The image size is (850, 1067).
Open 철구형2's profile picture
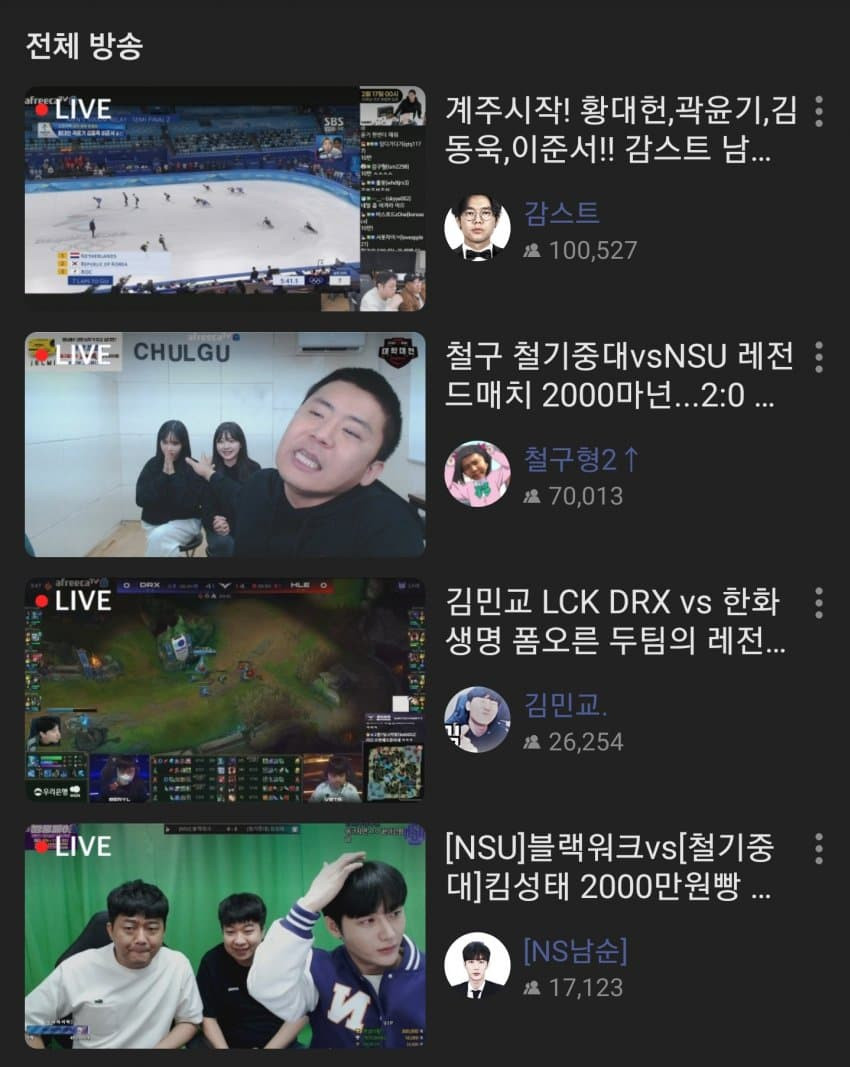pos(477,473)
